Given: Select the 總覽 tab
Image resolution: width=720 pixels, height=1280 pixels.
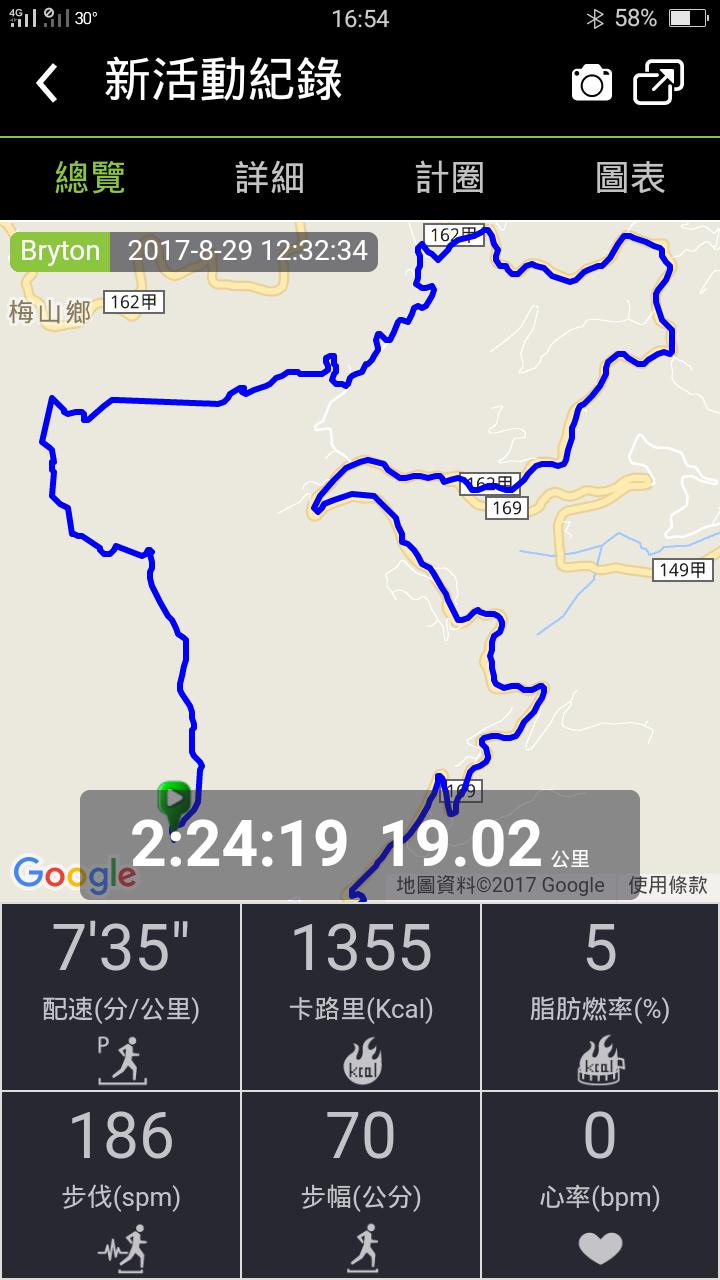Looking at the screenshot, I should click(x=90, y=178).
